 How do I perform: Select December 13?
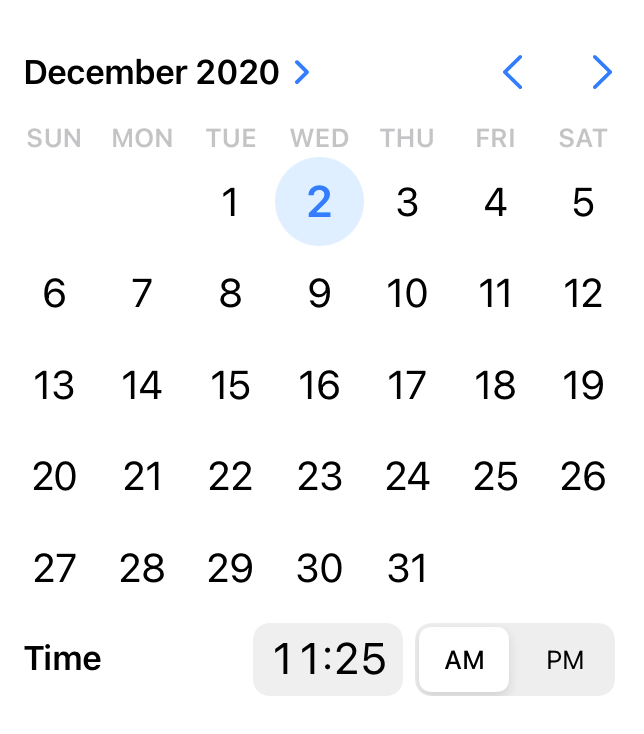click(x=54, y=385)
